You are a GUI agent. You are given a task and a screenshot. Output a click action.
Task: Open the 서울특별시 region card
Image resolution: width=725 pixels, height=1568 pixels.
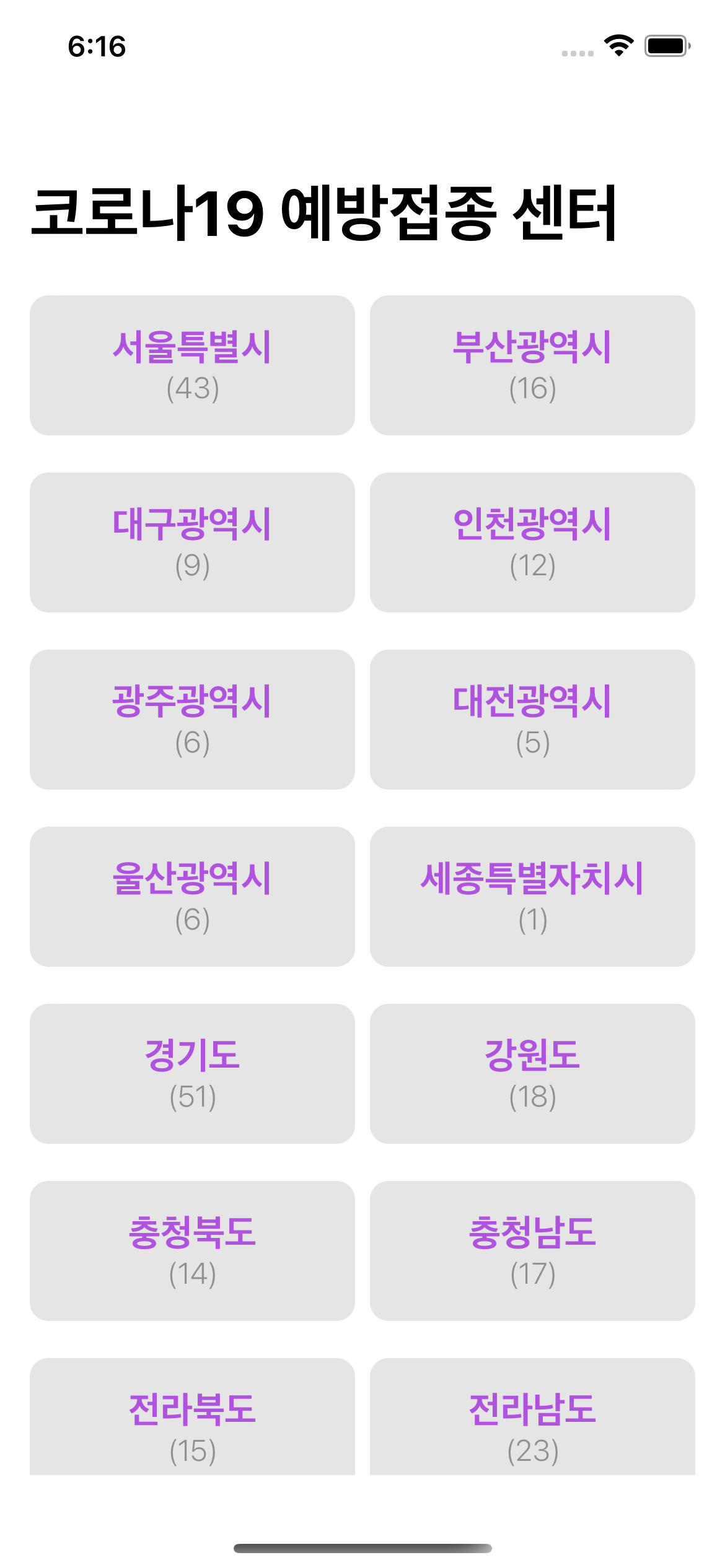[192, 365]
